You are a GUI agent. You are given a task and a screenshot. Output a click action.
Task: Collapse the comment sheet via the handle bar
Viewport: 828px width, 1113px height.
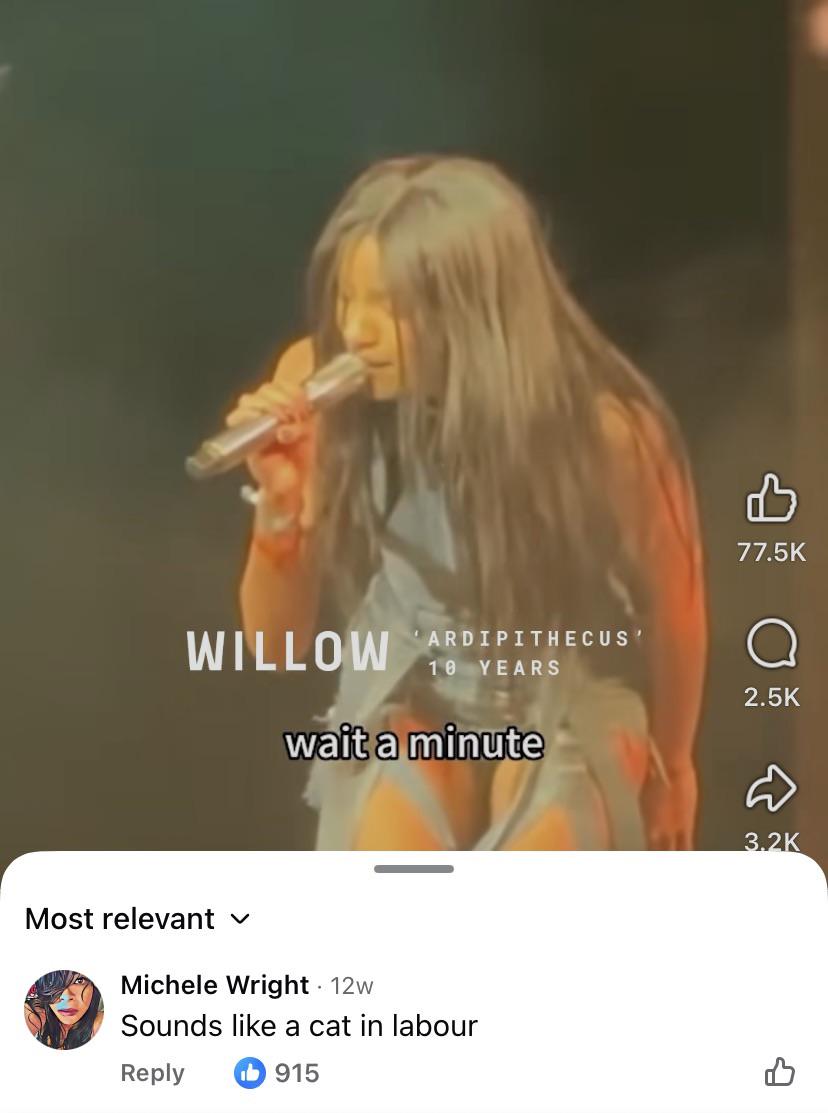413,869
